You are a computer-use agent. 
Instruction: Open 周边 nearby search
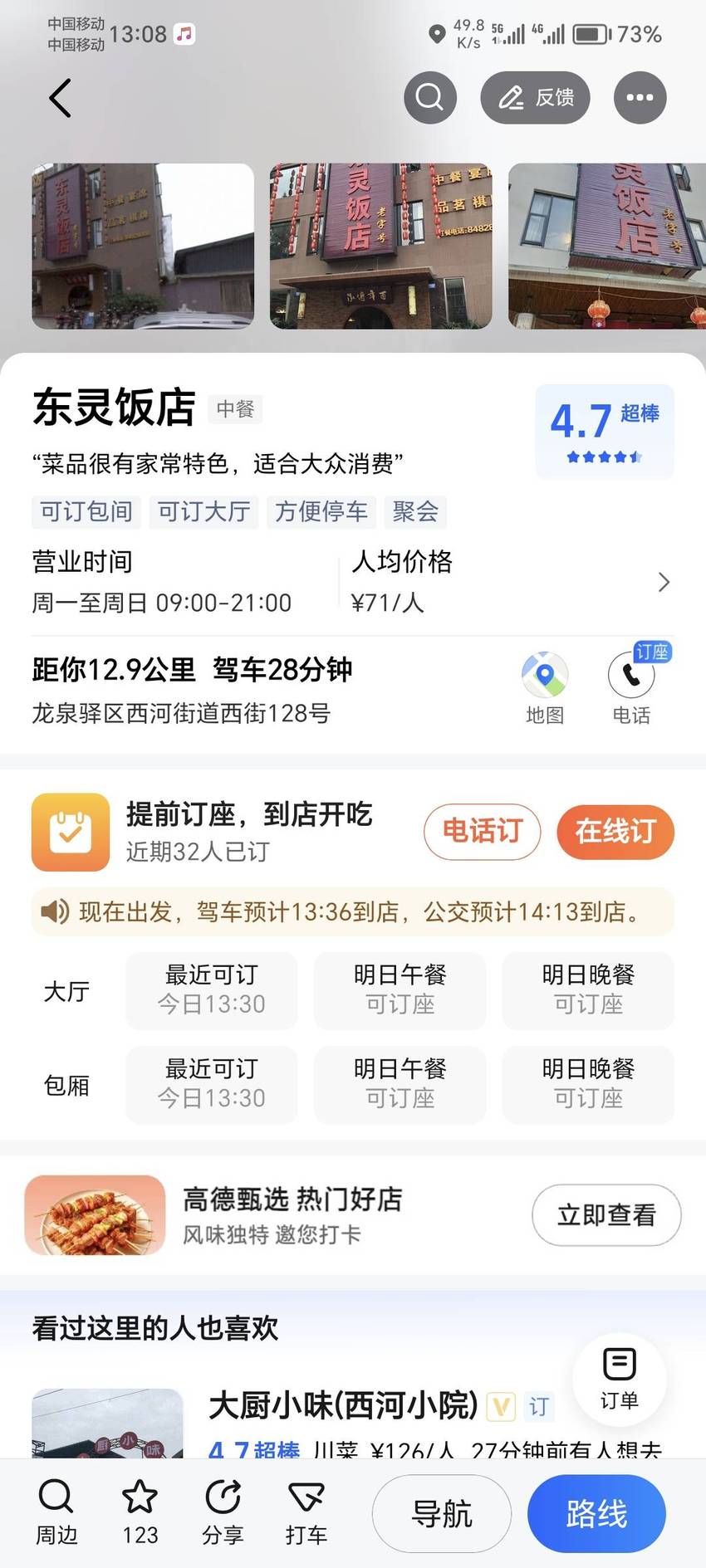[x=56, y=1512]
